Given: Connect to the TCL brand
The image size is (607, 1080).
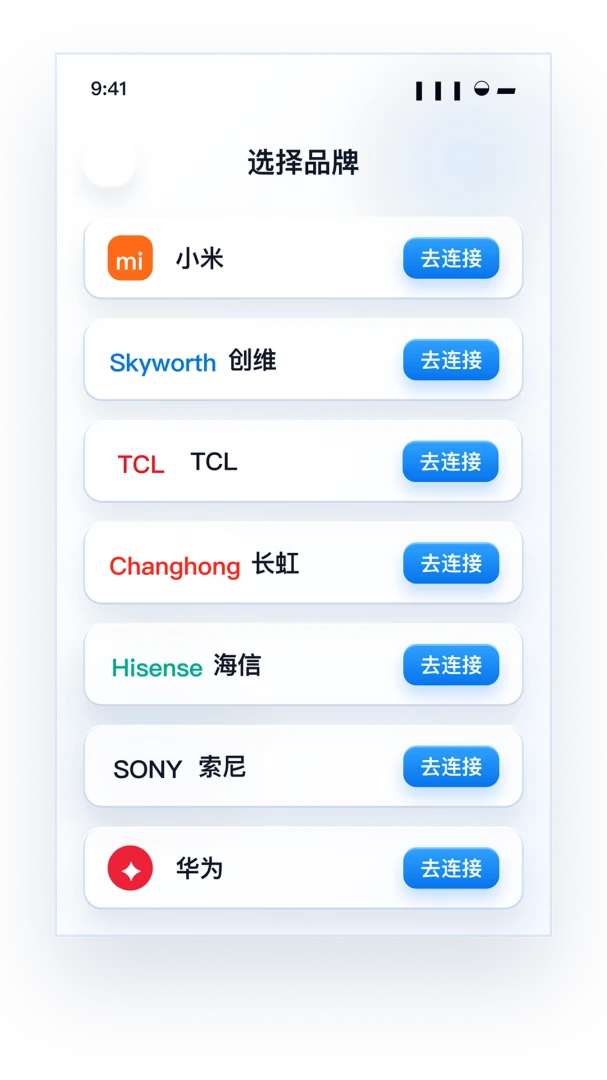Looking at the screenshot, I should (x=451, y=461).
